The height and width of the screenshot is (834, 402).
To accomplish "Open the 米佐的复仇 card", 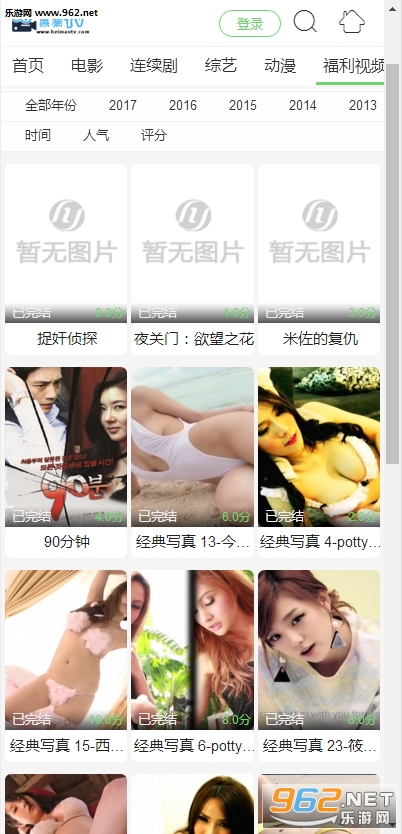I will pyautogui.click(x=319, y=259).
